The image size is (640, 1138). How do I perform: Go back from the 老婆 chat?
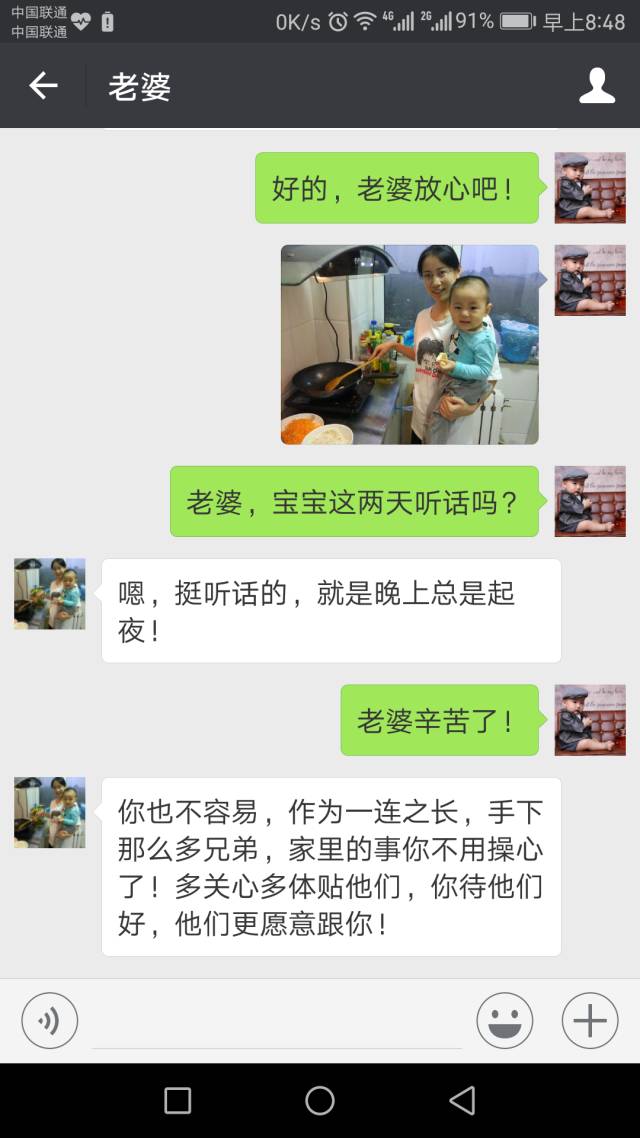(x=43, y=86)
